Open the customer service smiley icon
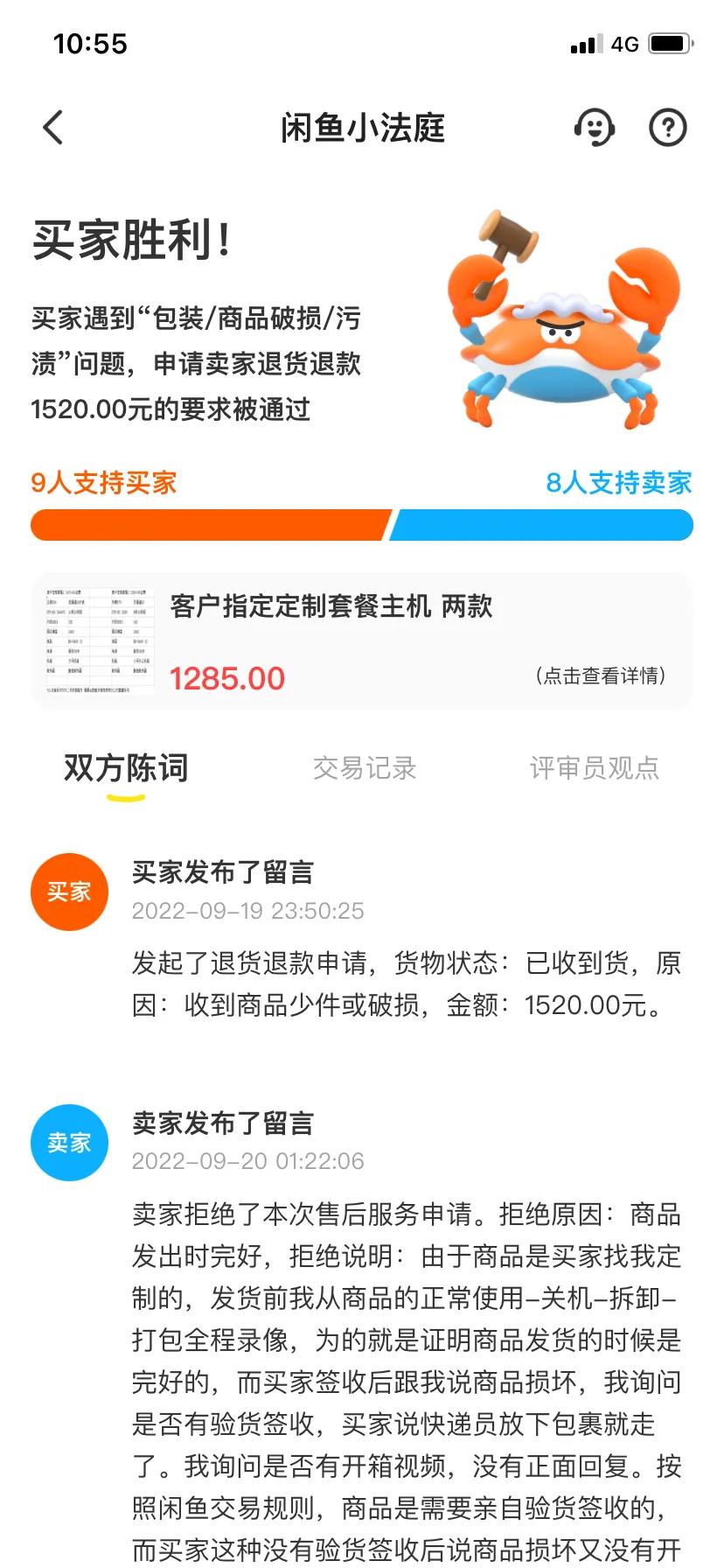724x1568 pixels. 595,126
